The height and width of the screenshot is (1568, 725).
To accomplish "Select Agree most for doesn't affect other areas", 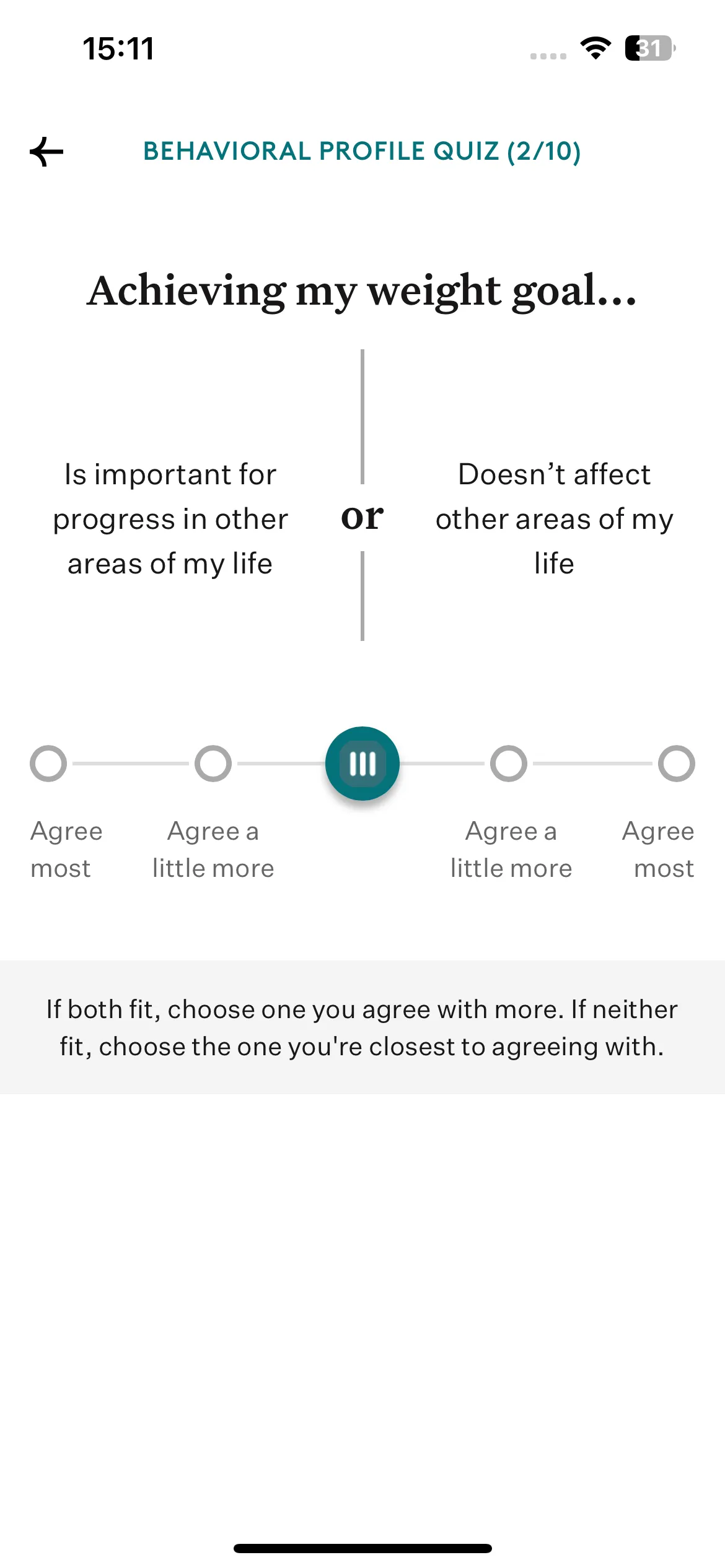I will (x=677, y=764).
